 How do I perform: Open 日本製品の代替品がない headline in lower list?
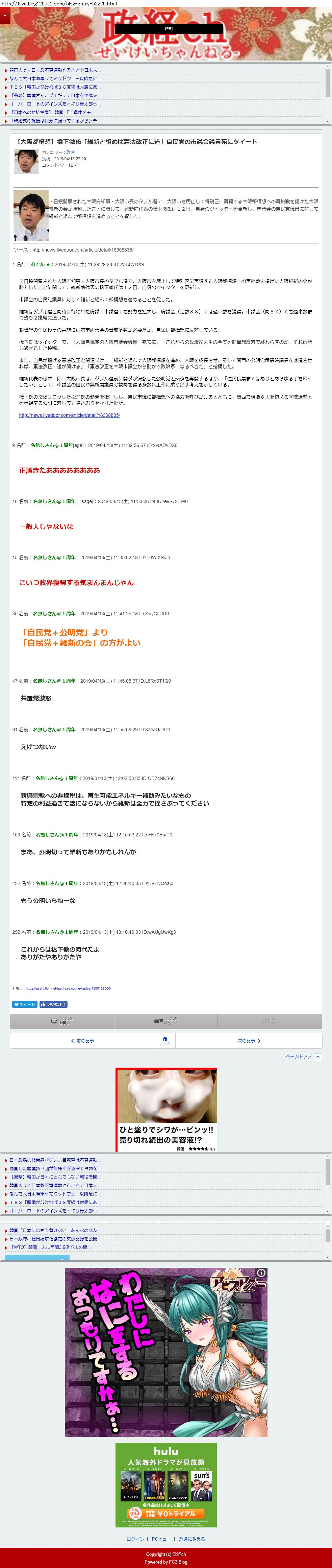(x=53, y=1160)
